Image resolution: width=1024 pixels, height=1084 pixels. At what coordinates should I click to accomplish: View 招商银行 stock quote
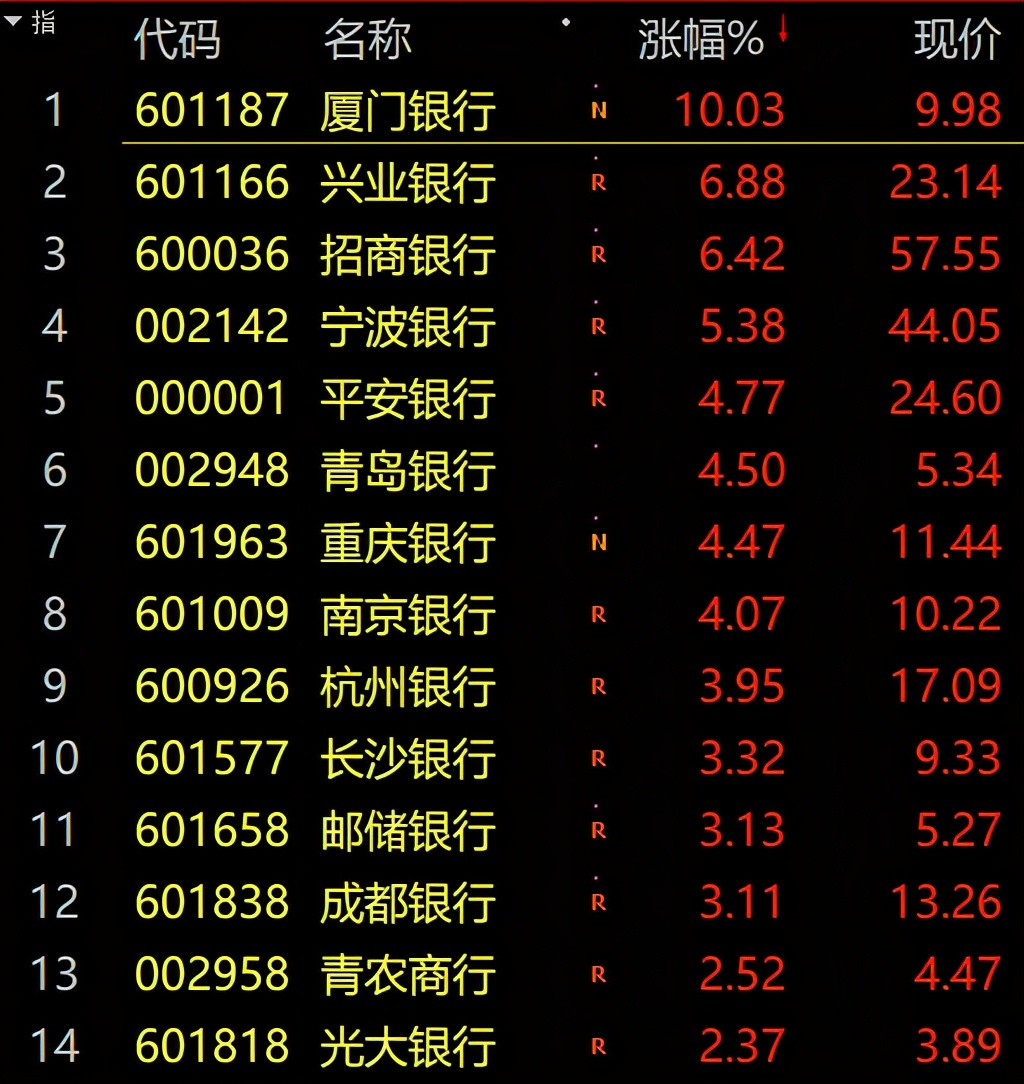click(408, 255)
